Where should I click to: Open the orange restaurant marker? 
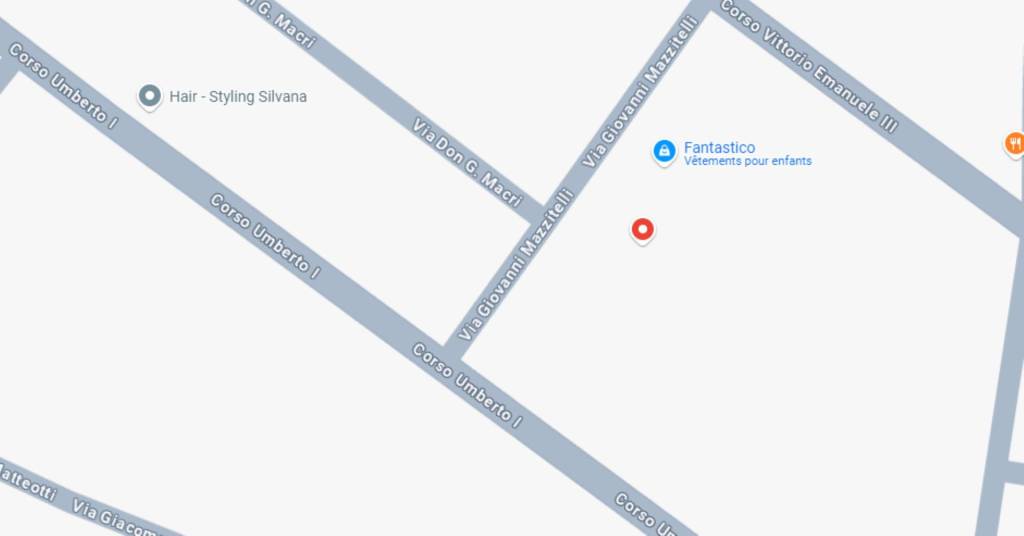coord(1014,144)
